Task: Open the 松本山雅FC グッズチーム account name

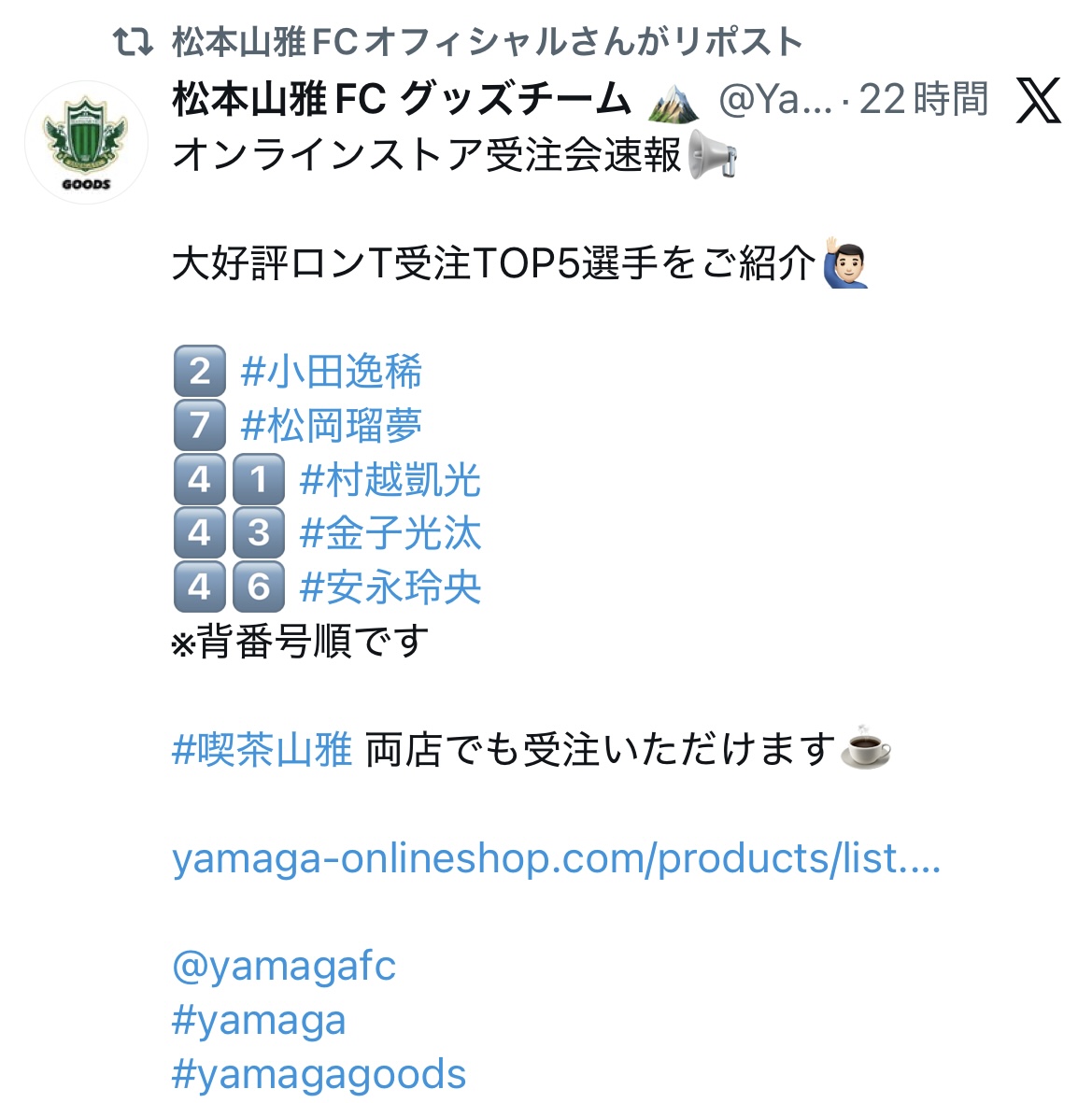Action: click(402, 99)
